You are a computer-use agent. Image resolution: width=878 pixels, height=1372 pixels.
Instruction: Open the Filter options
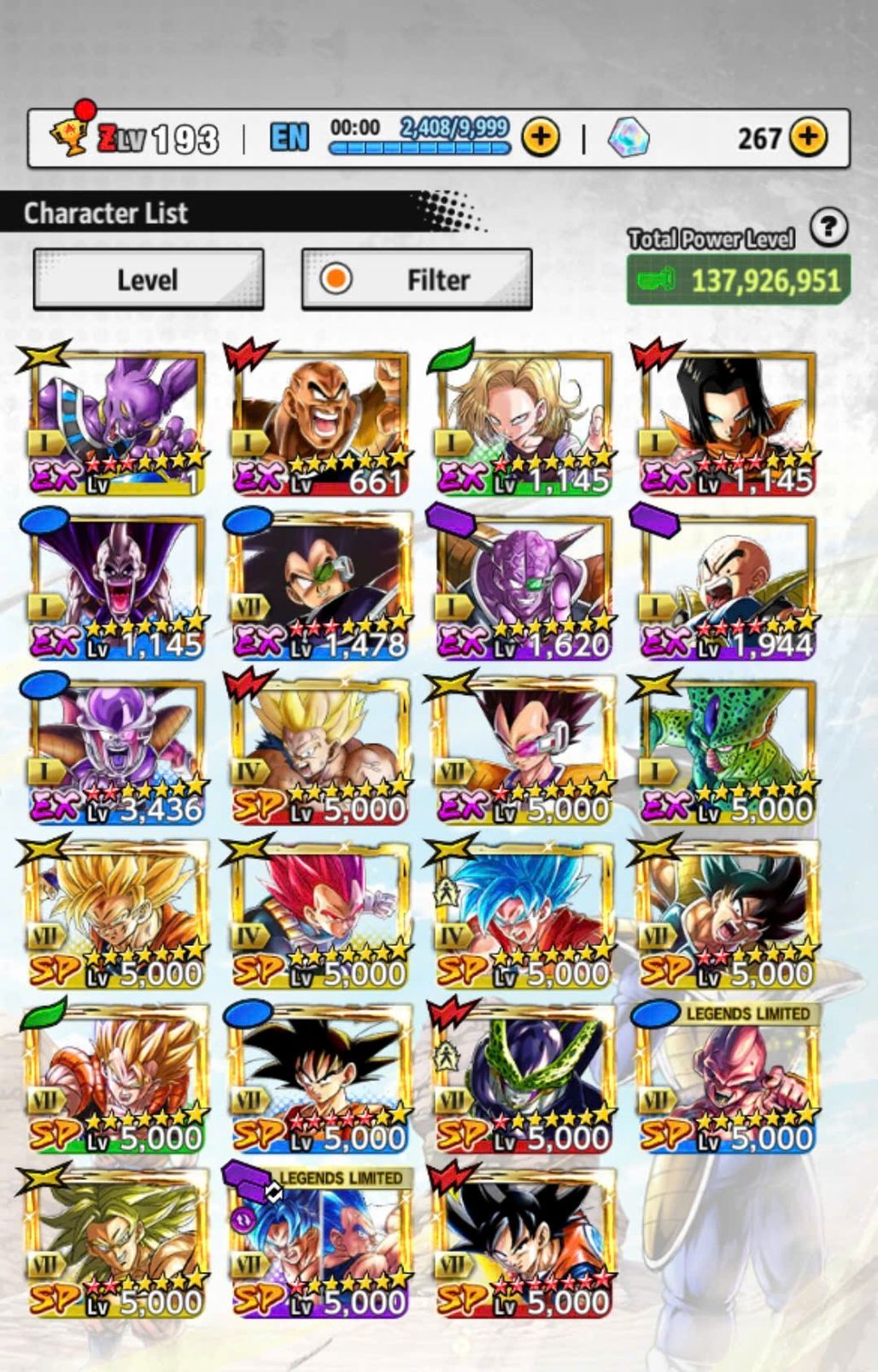pyautogui.click(x=416, y=279)
